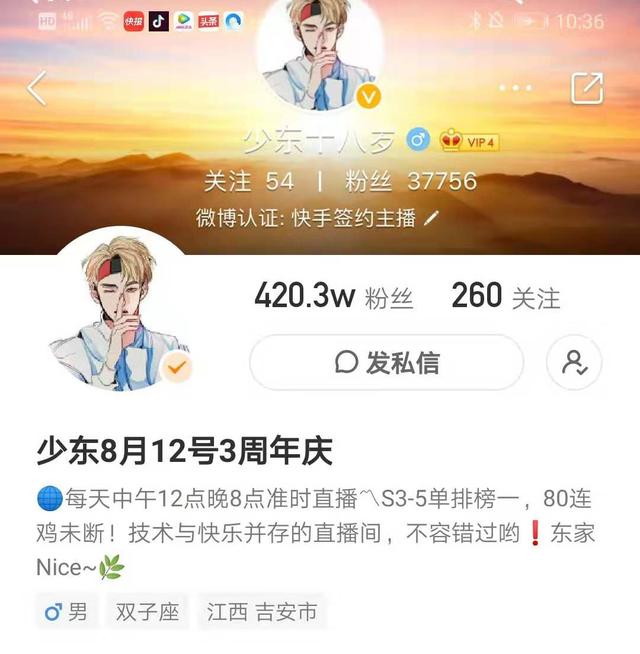Open the profile avatar picture
This screenshot has height=654, width=640.
[x=119, y=309]
